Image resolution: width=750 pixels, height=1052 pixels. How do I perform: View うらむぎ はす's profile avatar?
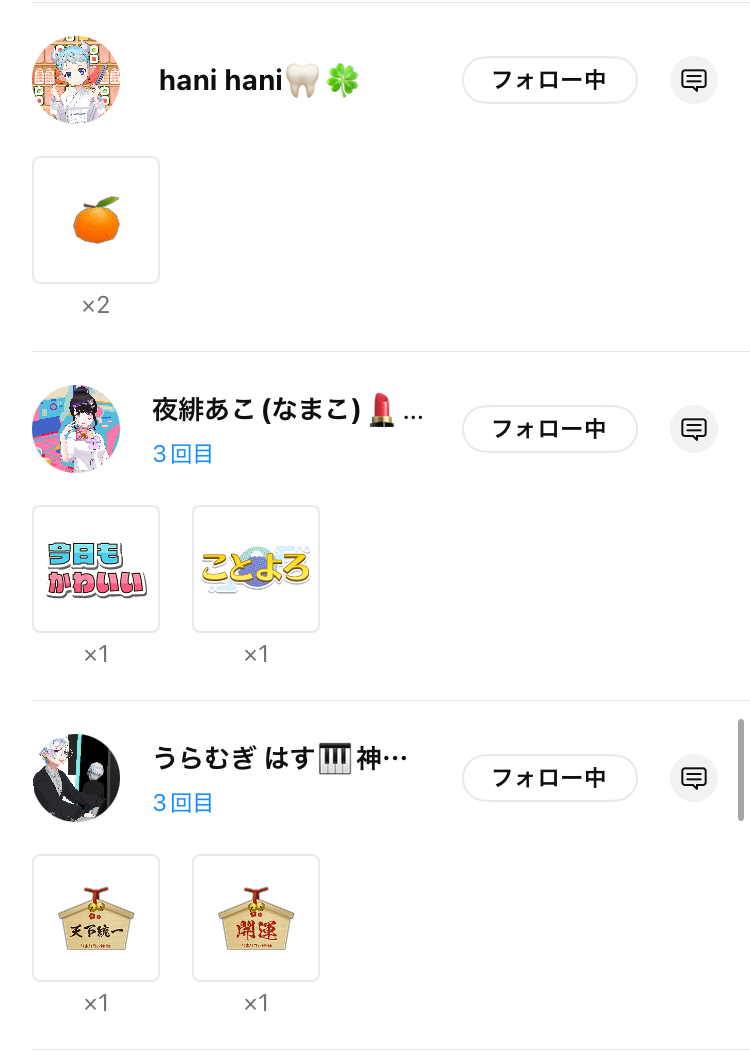pyautogui.click(x=76, y=778)
